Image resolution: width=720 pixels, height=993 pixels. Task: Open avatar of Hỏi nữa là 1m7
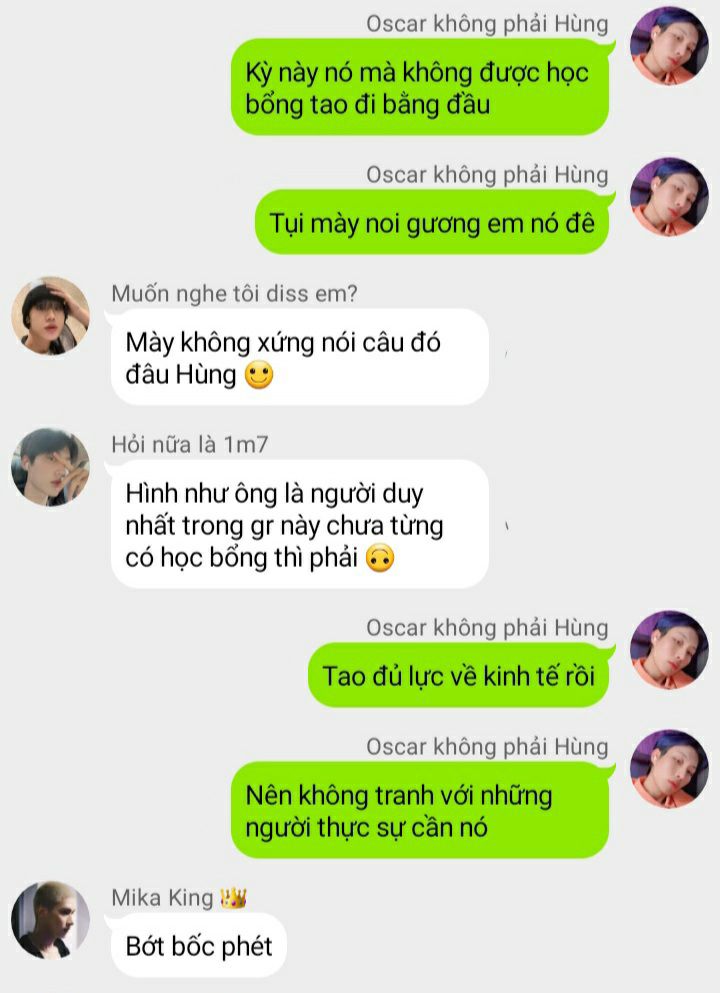click(51, 467)
